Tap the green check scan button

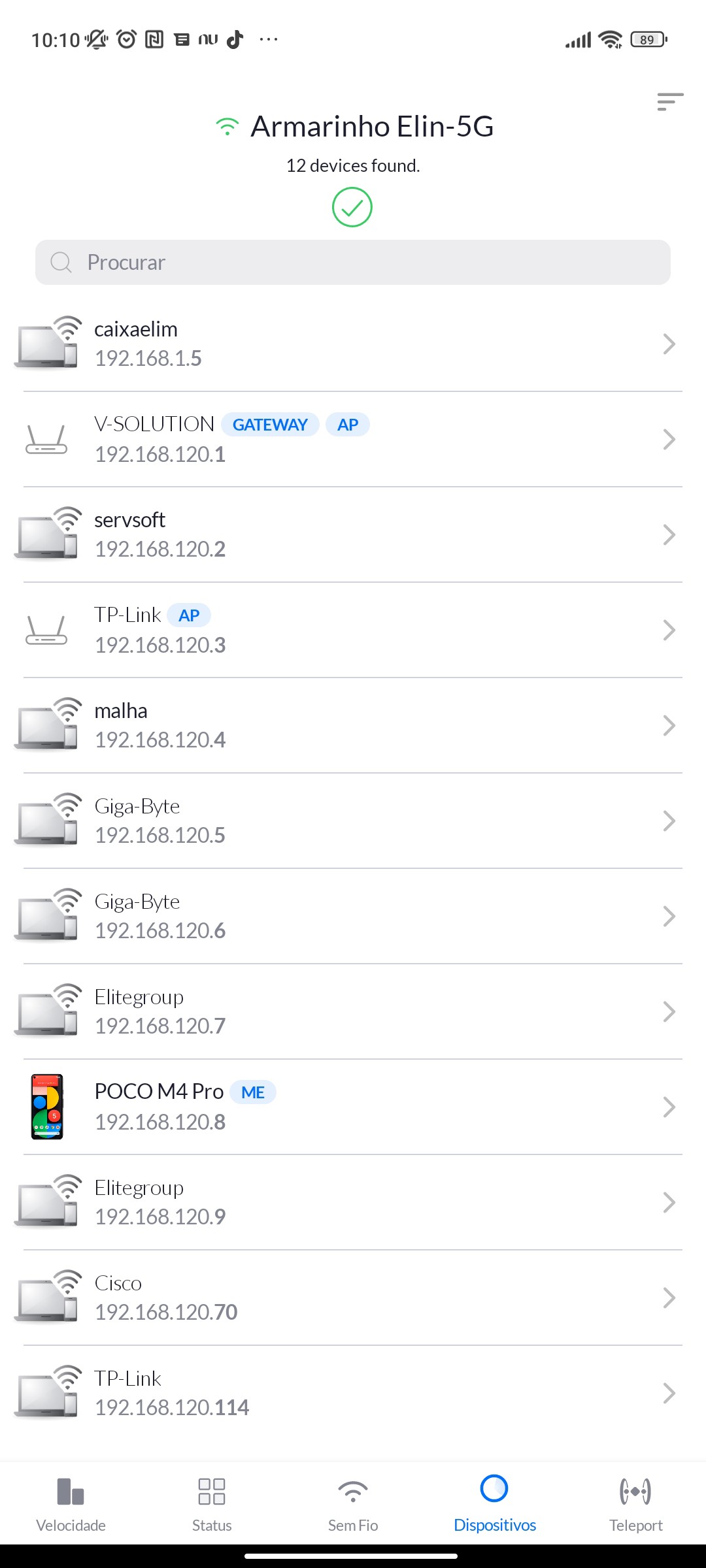[x=352, y=208]
